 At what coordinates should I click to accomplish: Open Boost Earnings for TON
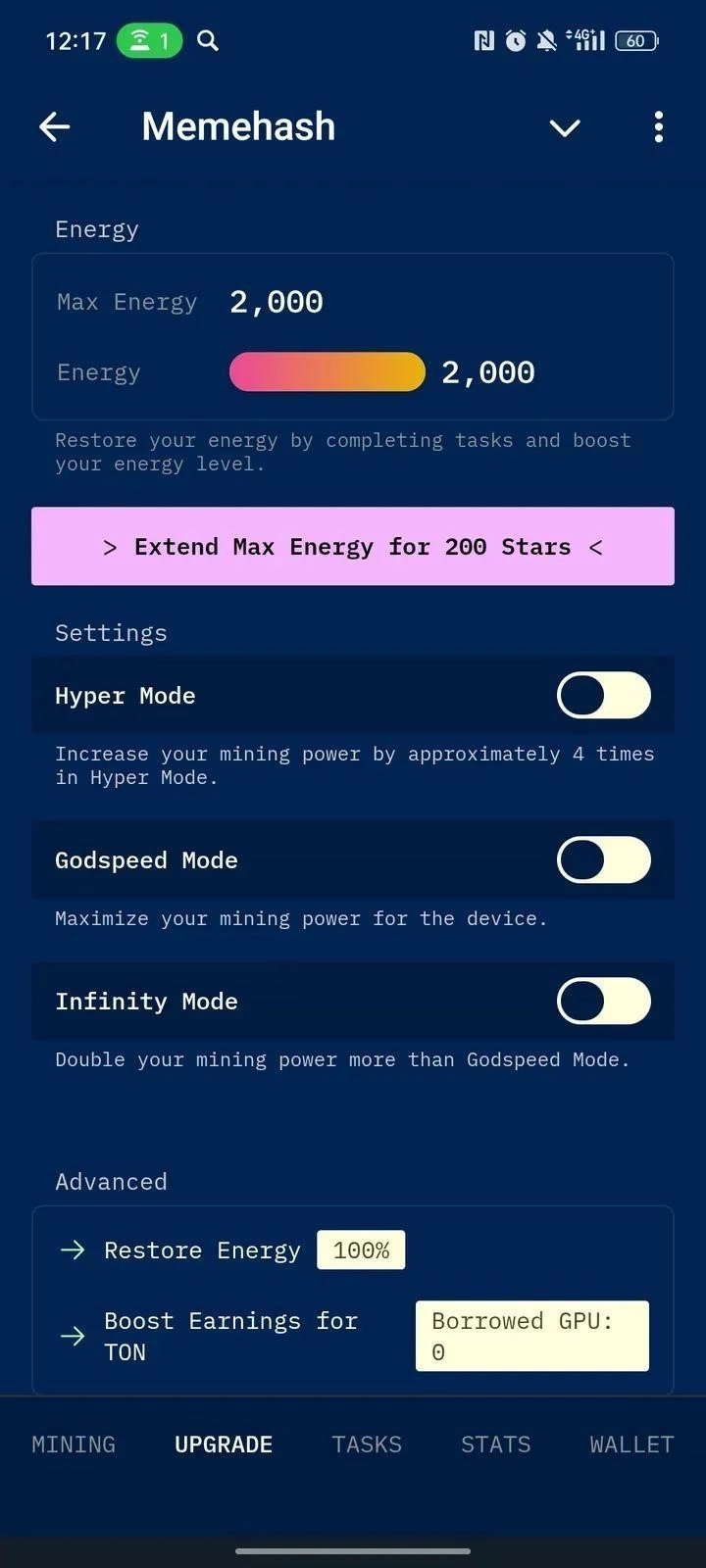tap(230, 1336)
